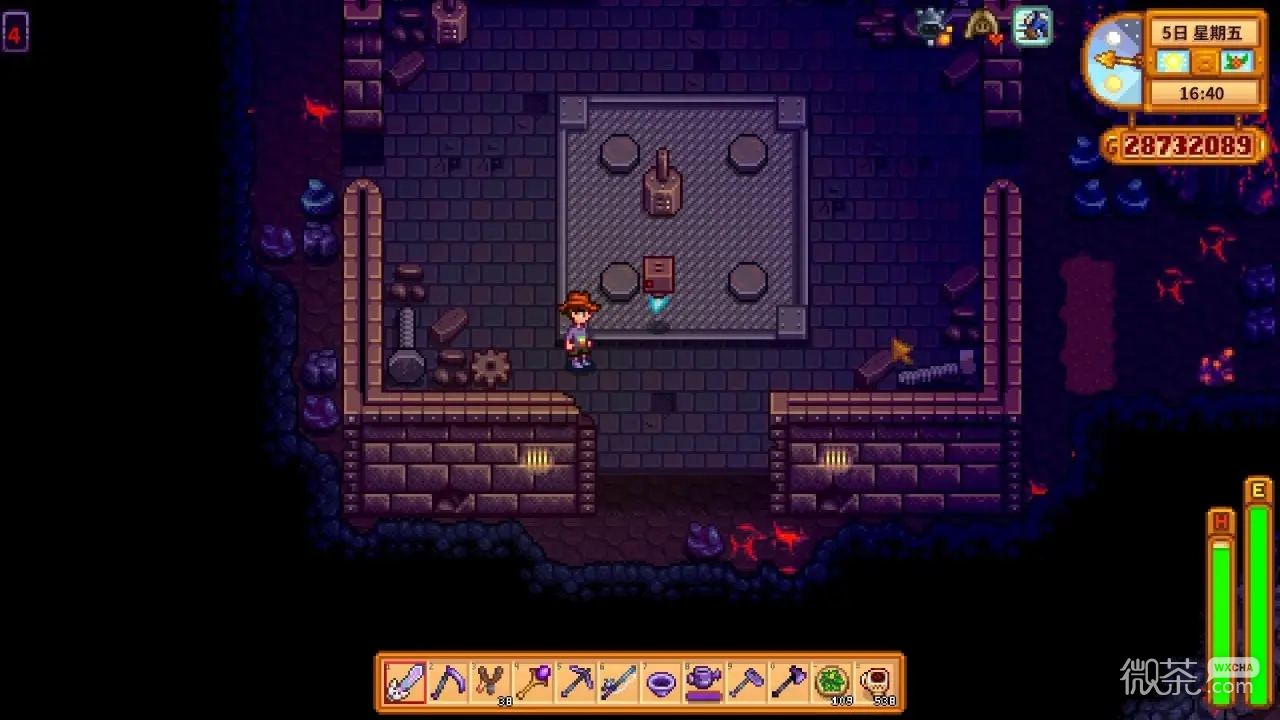Equip the pickaxe from the toolbar
Viewport: 1280px width, 720px height.
pos(576,683)
